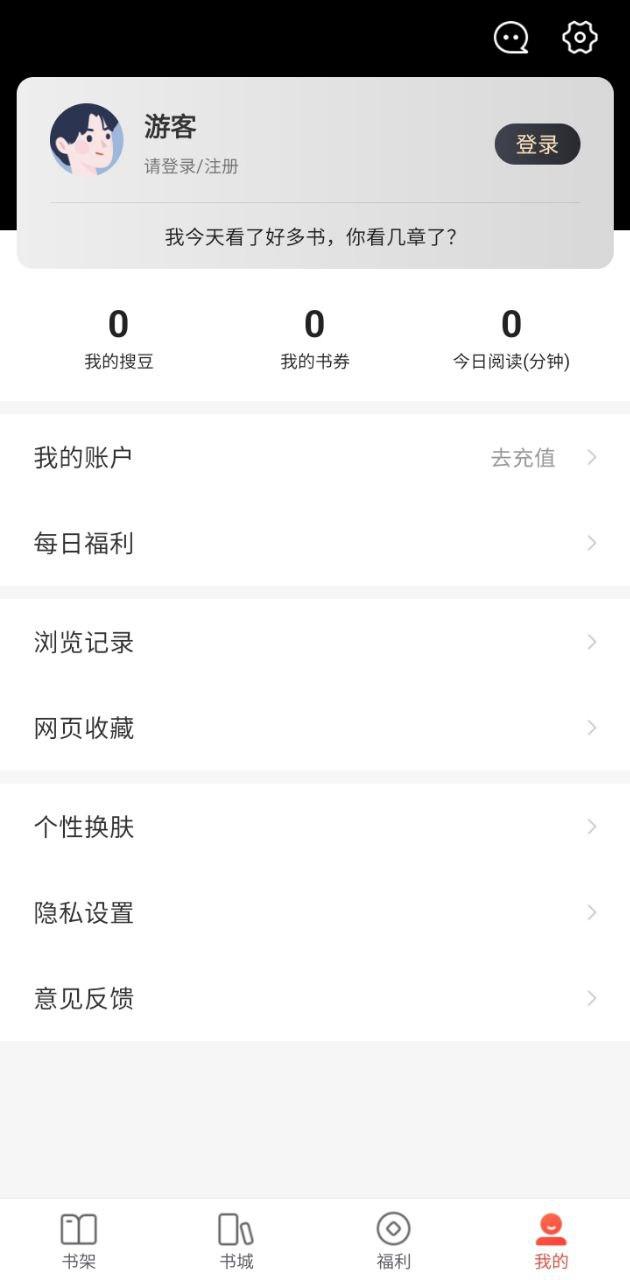630x1280 pixels.
Task: Open 隐私设置 row
Action: pos(315,913)
